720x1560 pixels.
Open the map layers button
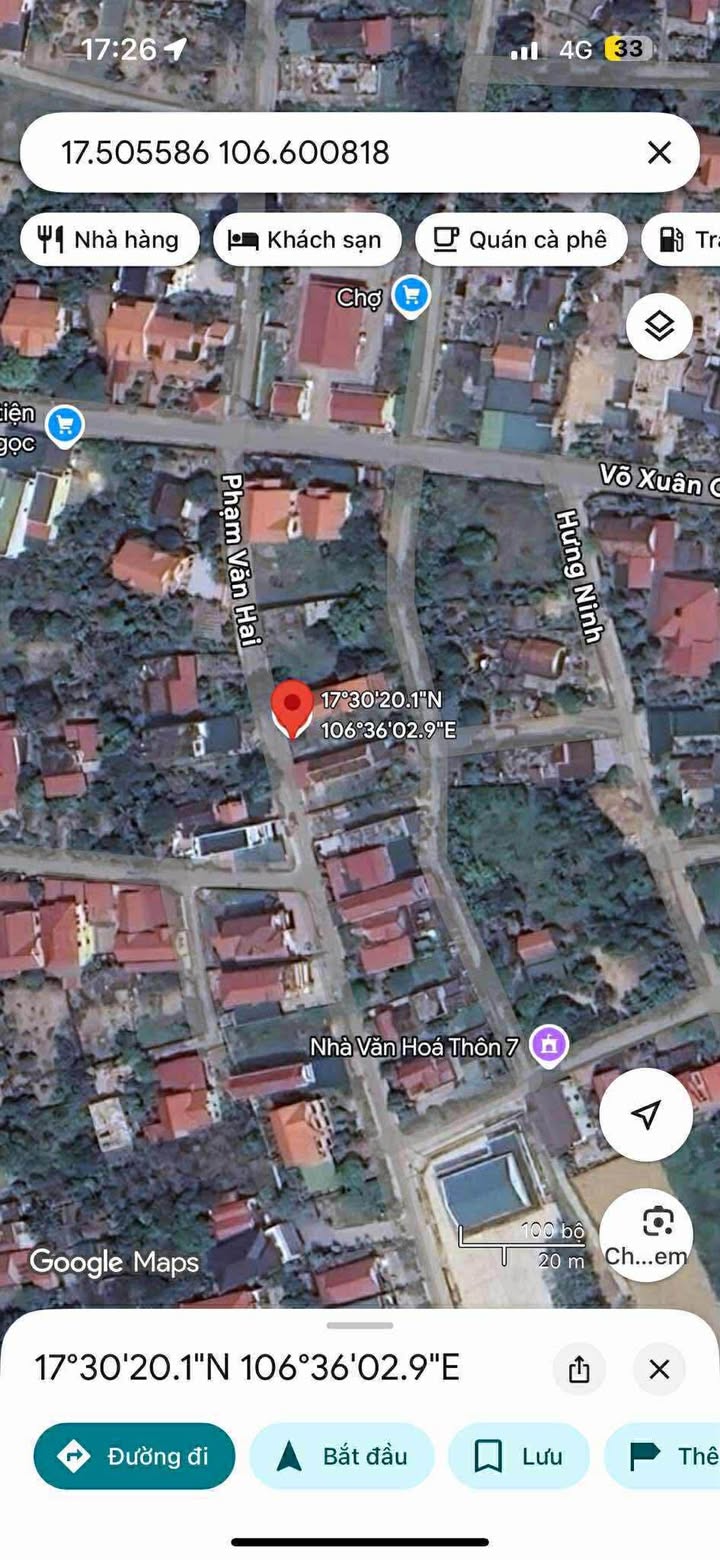(x=659, y=326)
